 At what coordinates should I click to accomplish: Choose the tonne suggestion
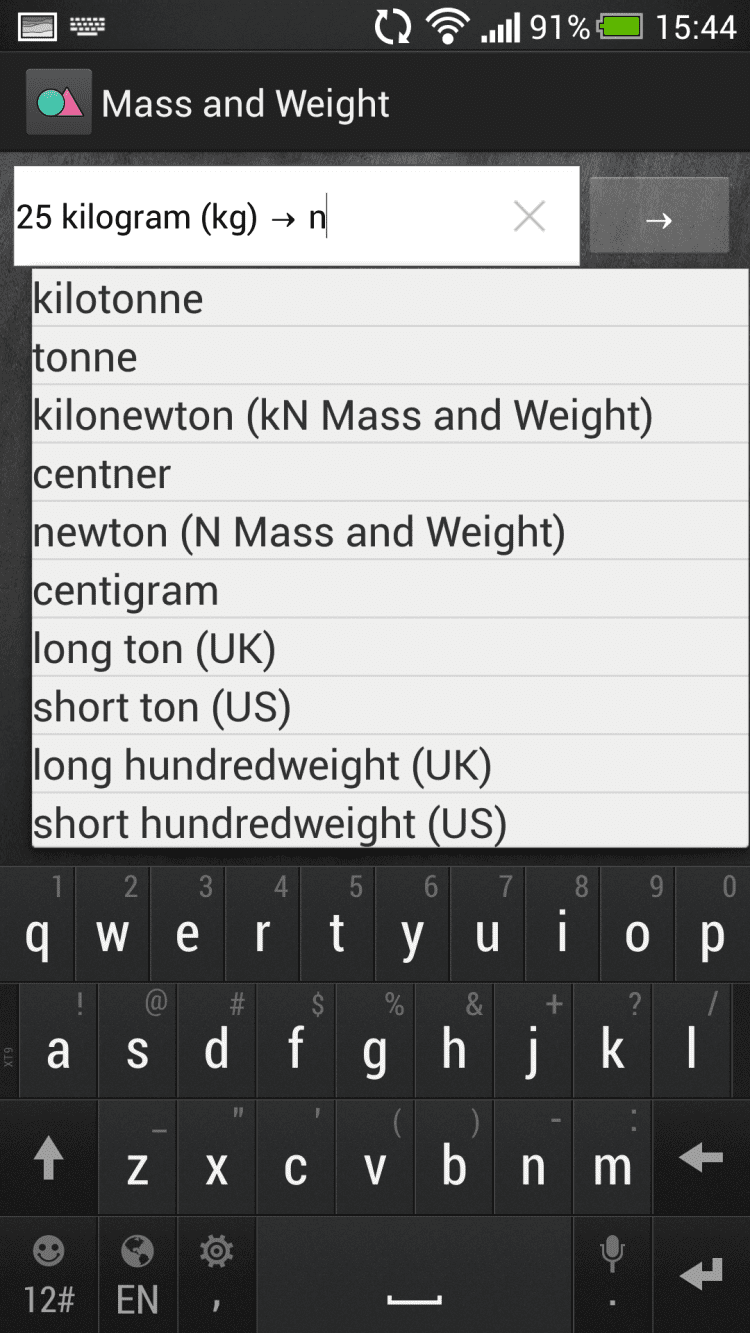coord(390,357)
